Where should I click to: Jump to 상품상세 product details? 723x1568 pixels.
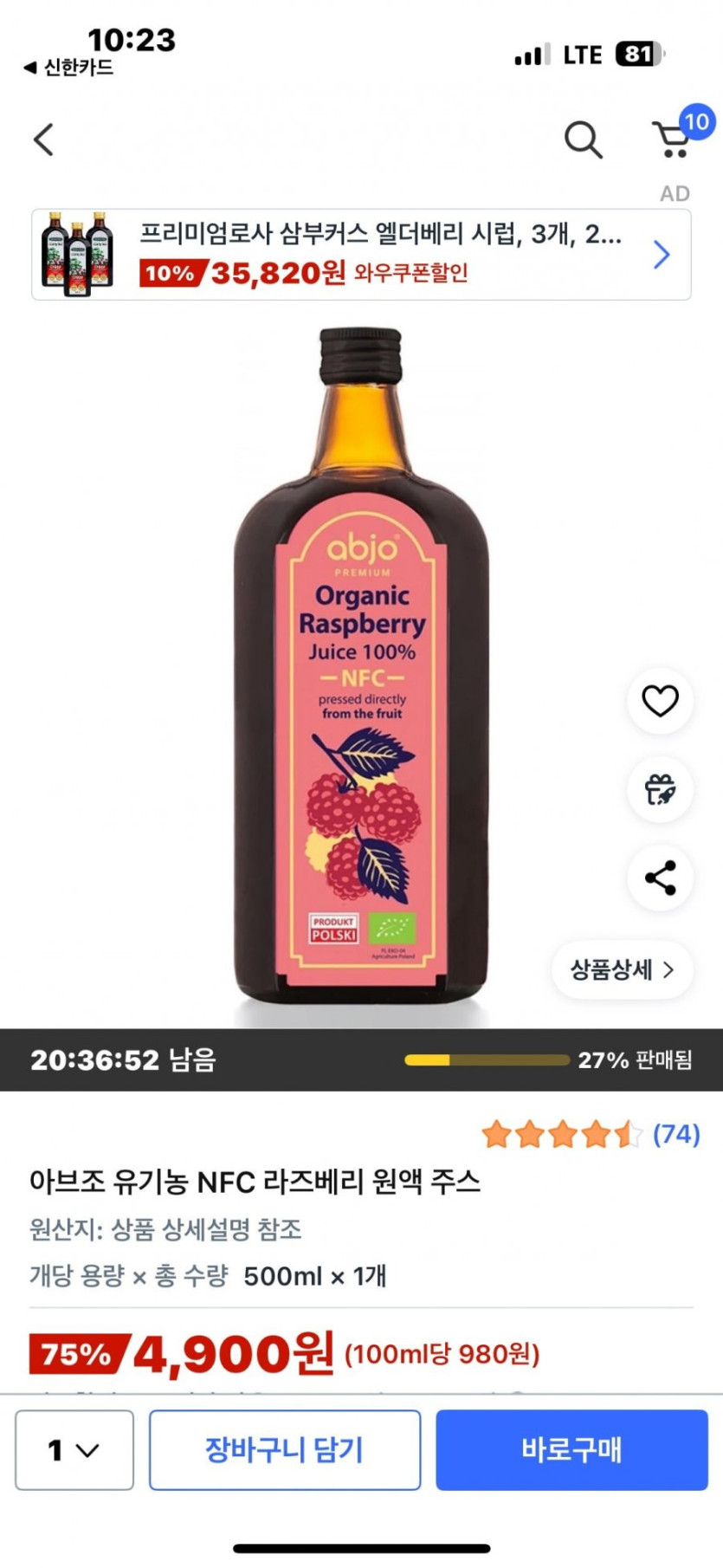(x=622, y=969)
